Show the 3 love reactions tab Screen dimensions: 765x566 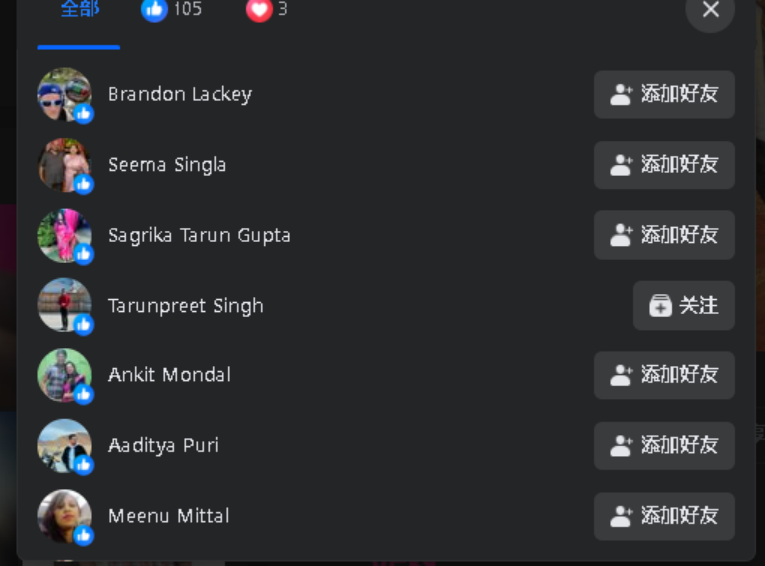click(267, 10)
